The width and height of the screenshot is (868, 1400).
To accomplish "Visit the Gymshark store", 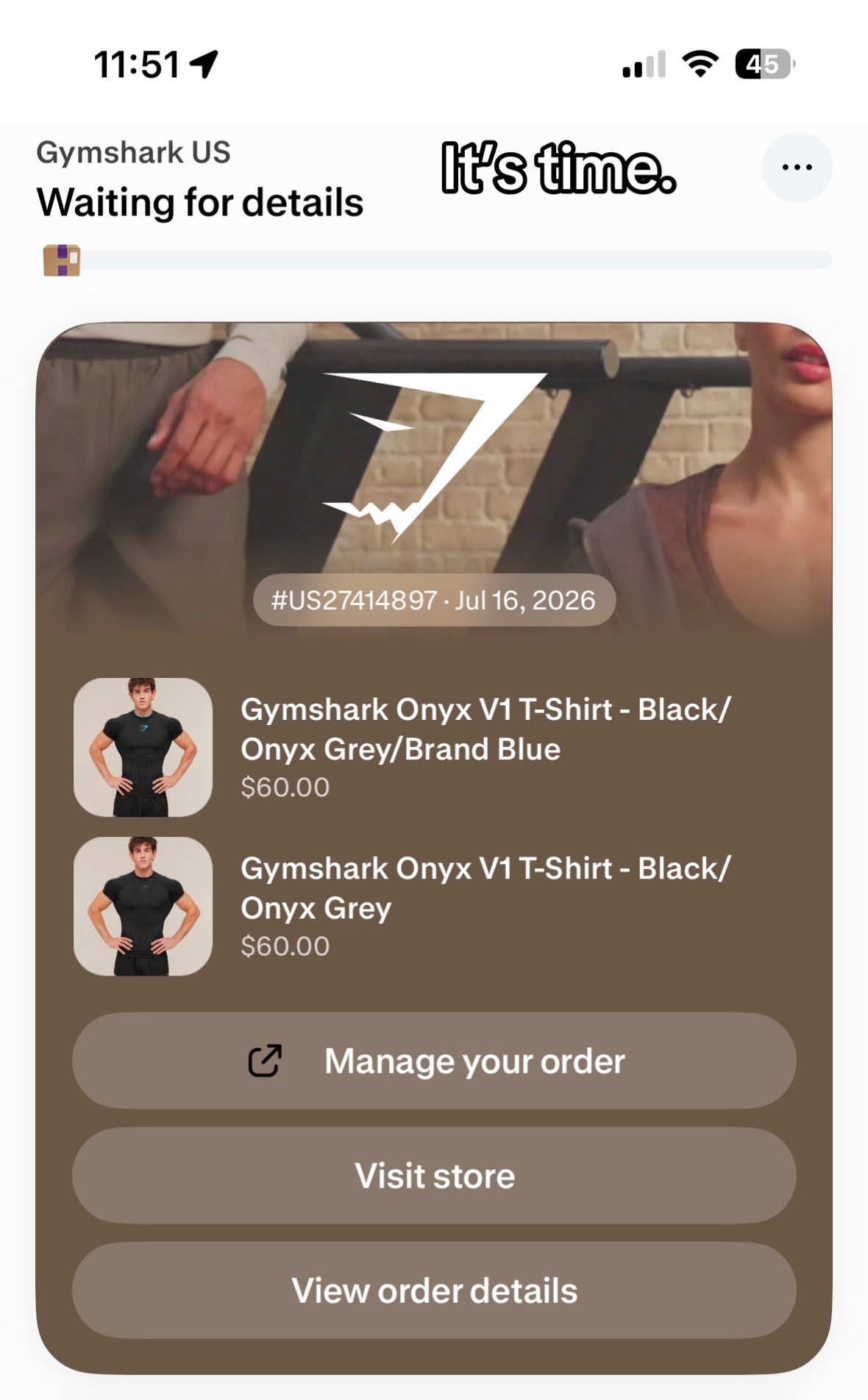I will coord(434,1176).
